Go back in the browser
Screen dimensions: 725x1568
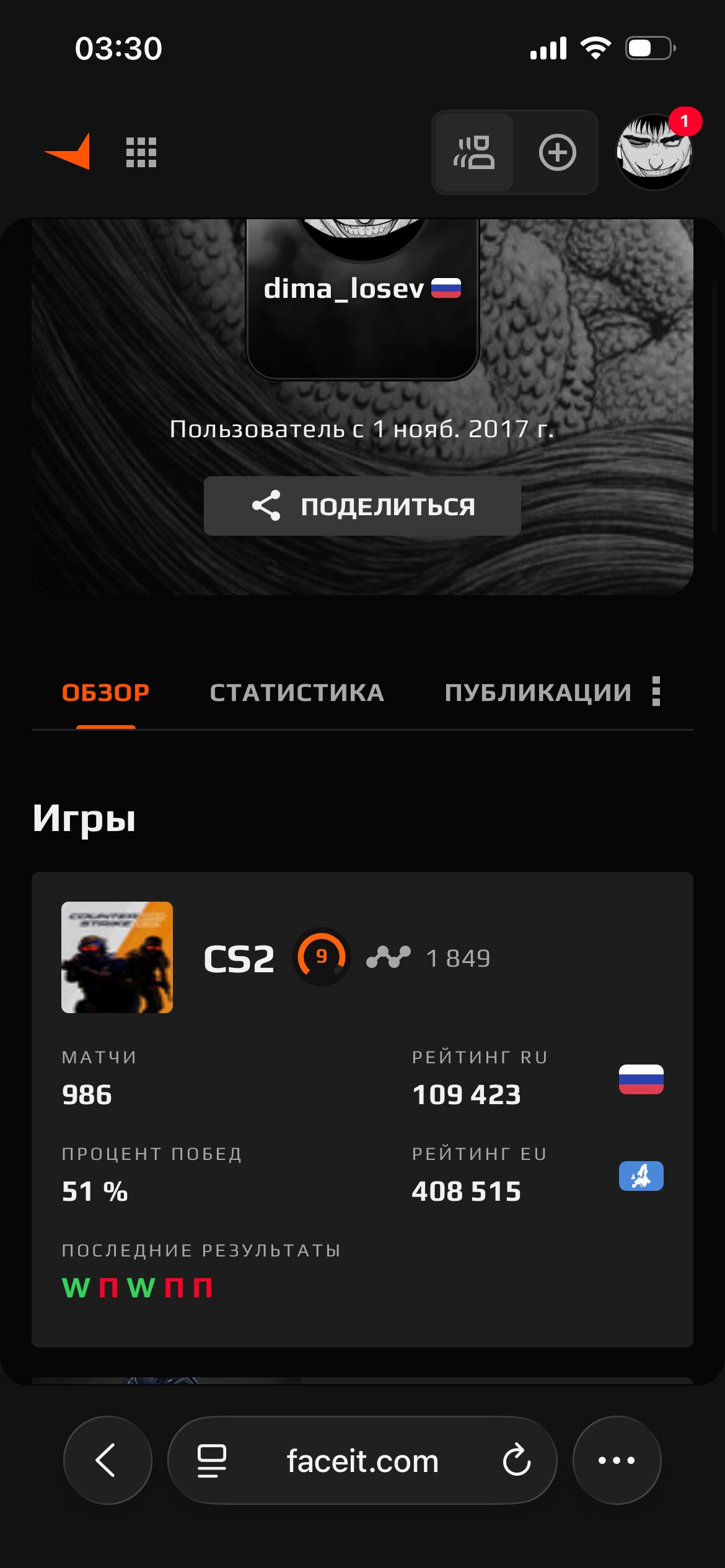[107, 1460]
